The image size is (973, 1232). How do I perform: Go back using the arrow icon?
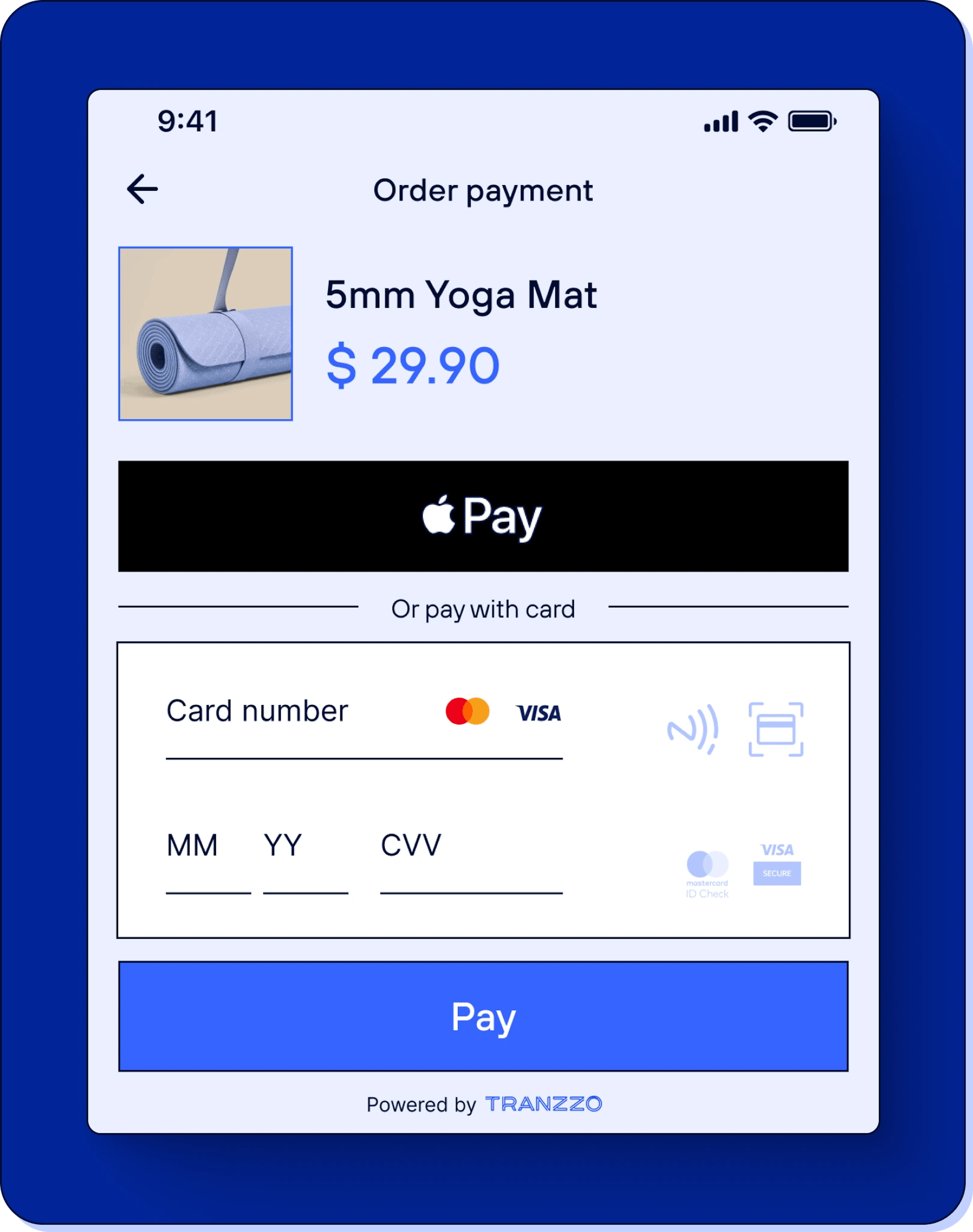pyautogui.click(x=142, y=189)
